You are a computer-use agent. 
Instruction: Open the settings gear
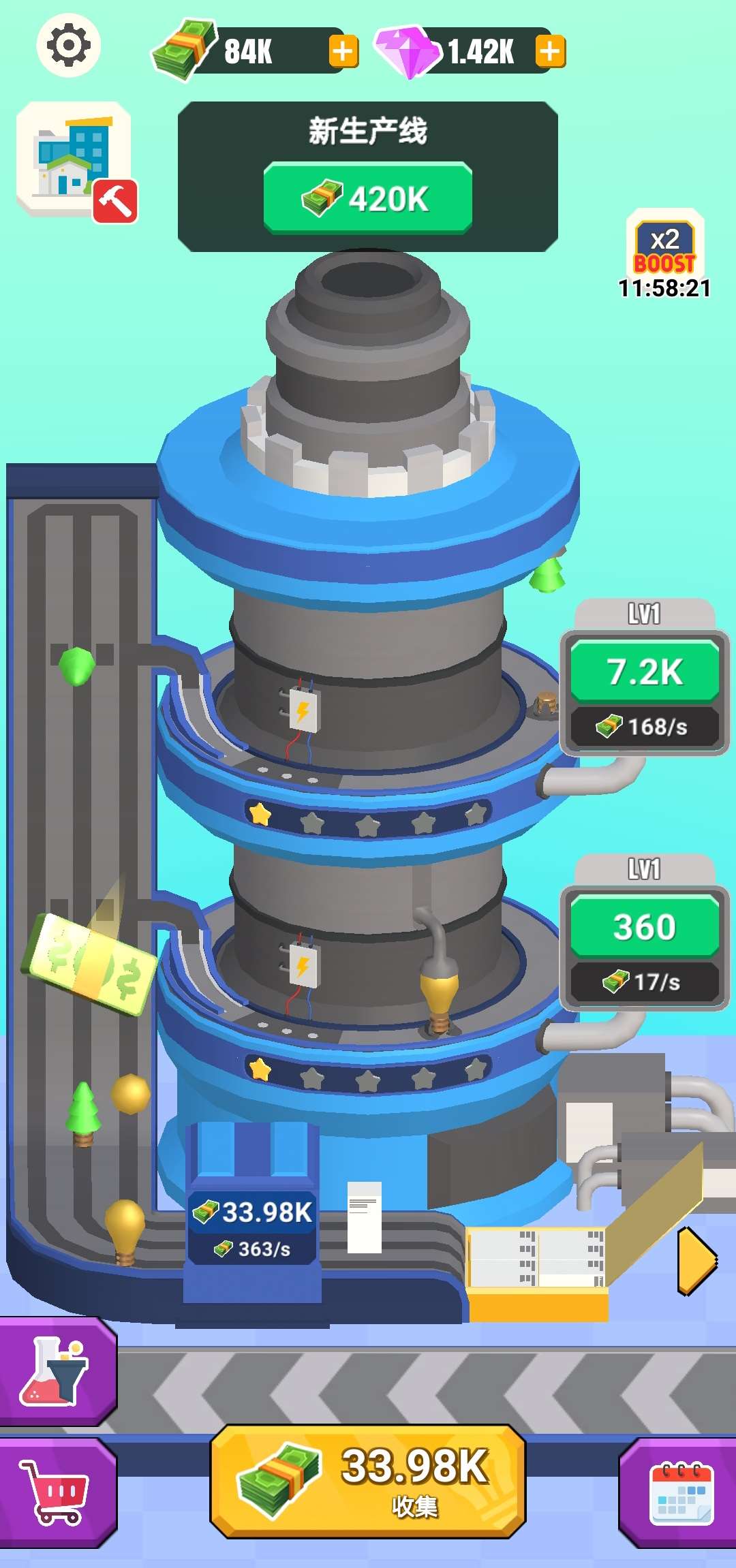point(68,45)
